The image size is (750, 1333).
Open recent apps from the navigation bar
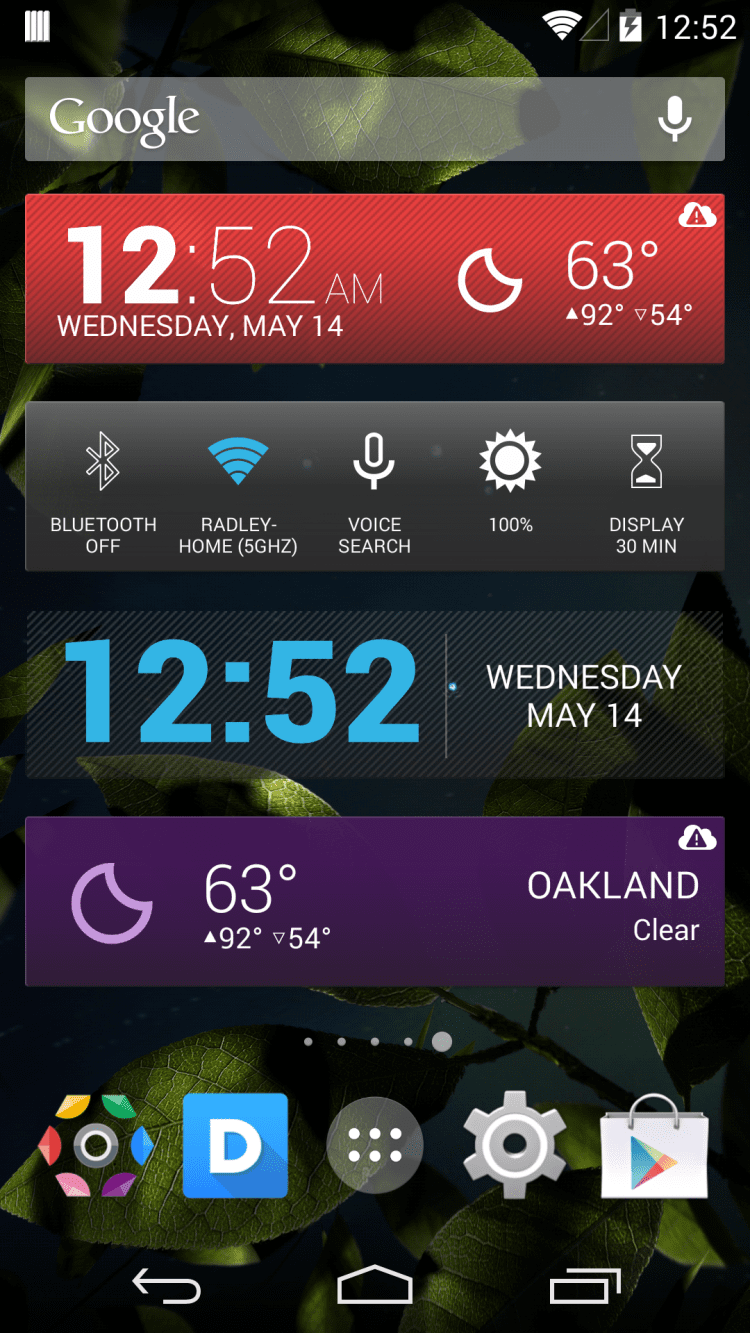[x=584, y=1286]
